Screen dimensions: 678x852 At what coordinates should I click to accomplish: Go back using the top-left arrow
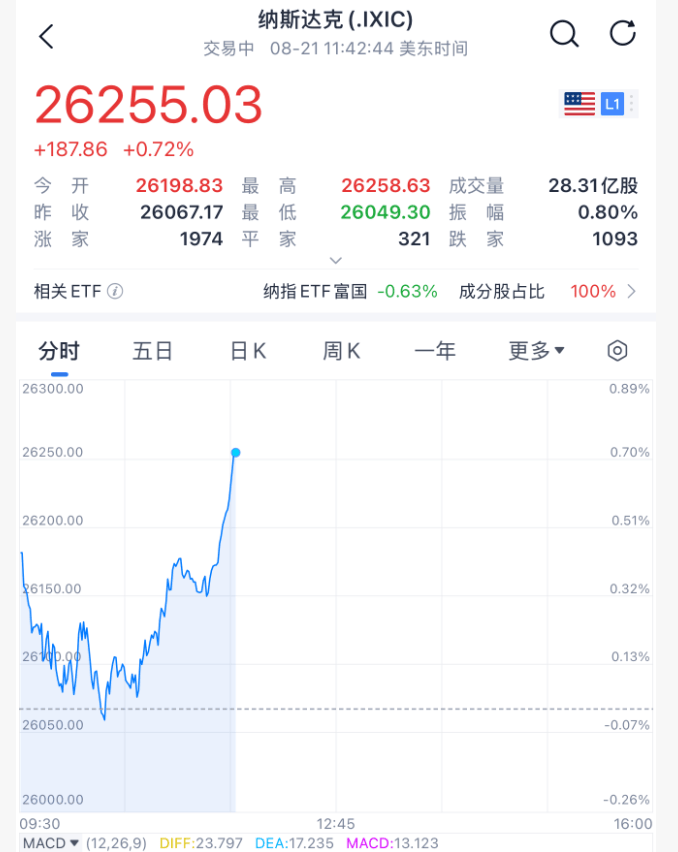point(47,36)
